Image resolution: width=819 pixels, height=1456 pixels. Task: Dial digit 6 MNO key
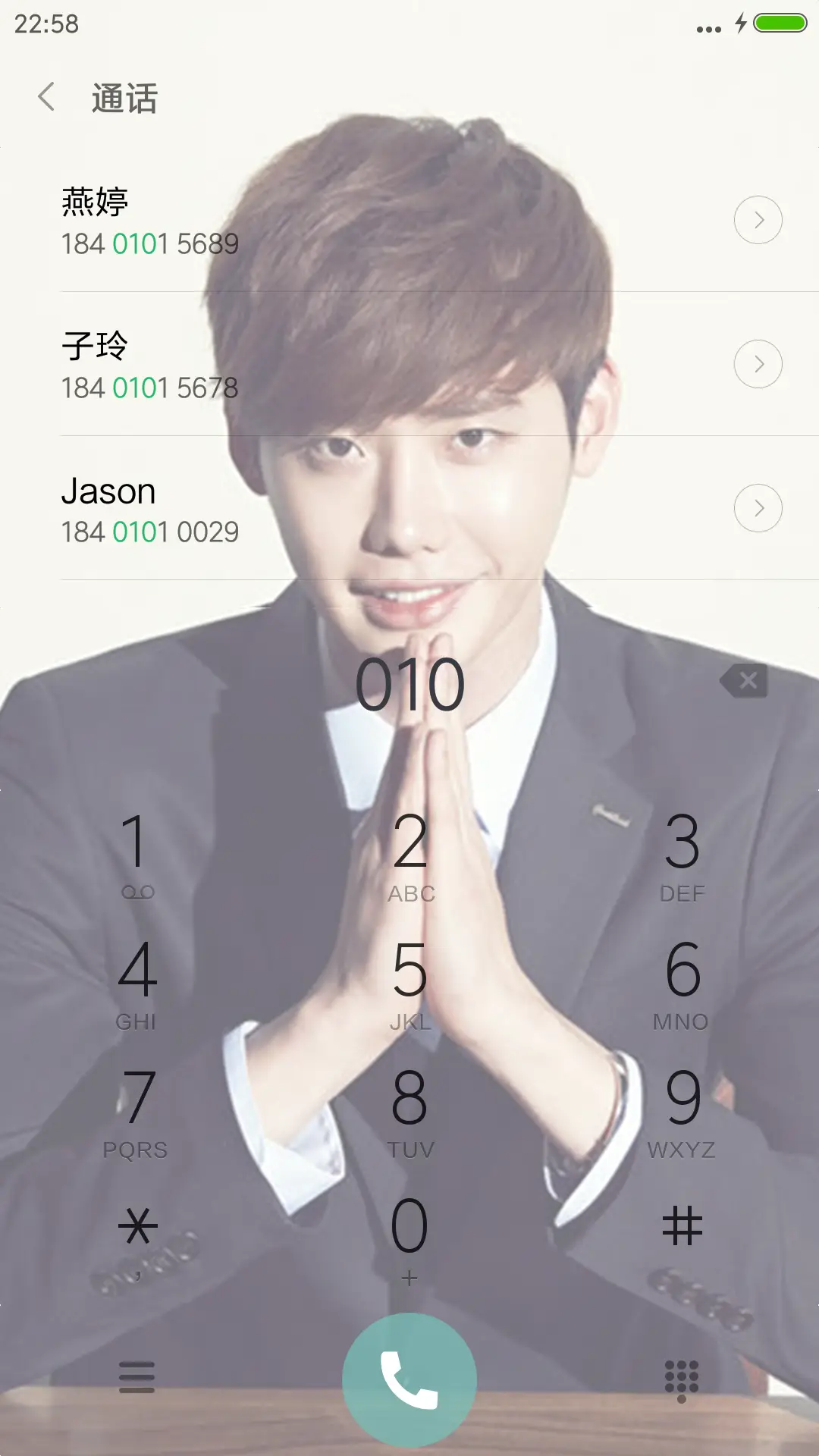pos(682,982)
